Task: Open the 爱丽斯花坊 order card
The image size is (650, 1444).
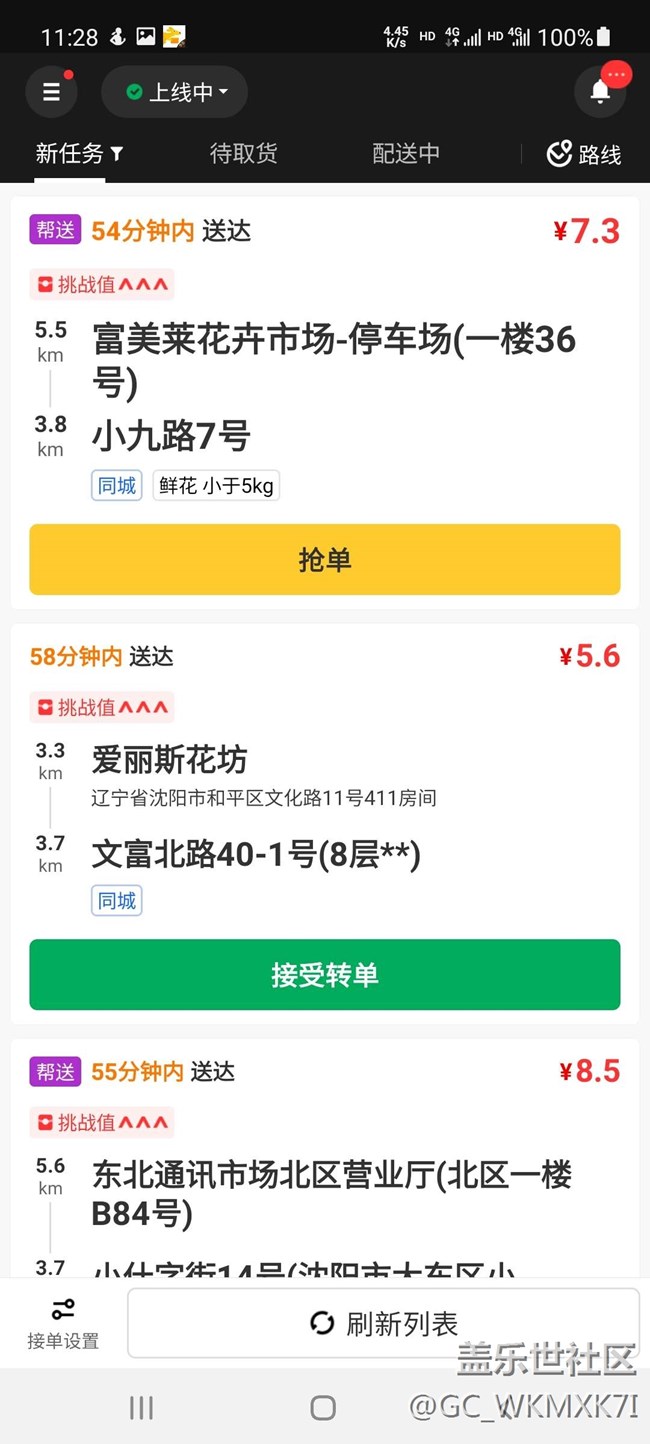Action: (x=325, y=823)
